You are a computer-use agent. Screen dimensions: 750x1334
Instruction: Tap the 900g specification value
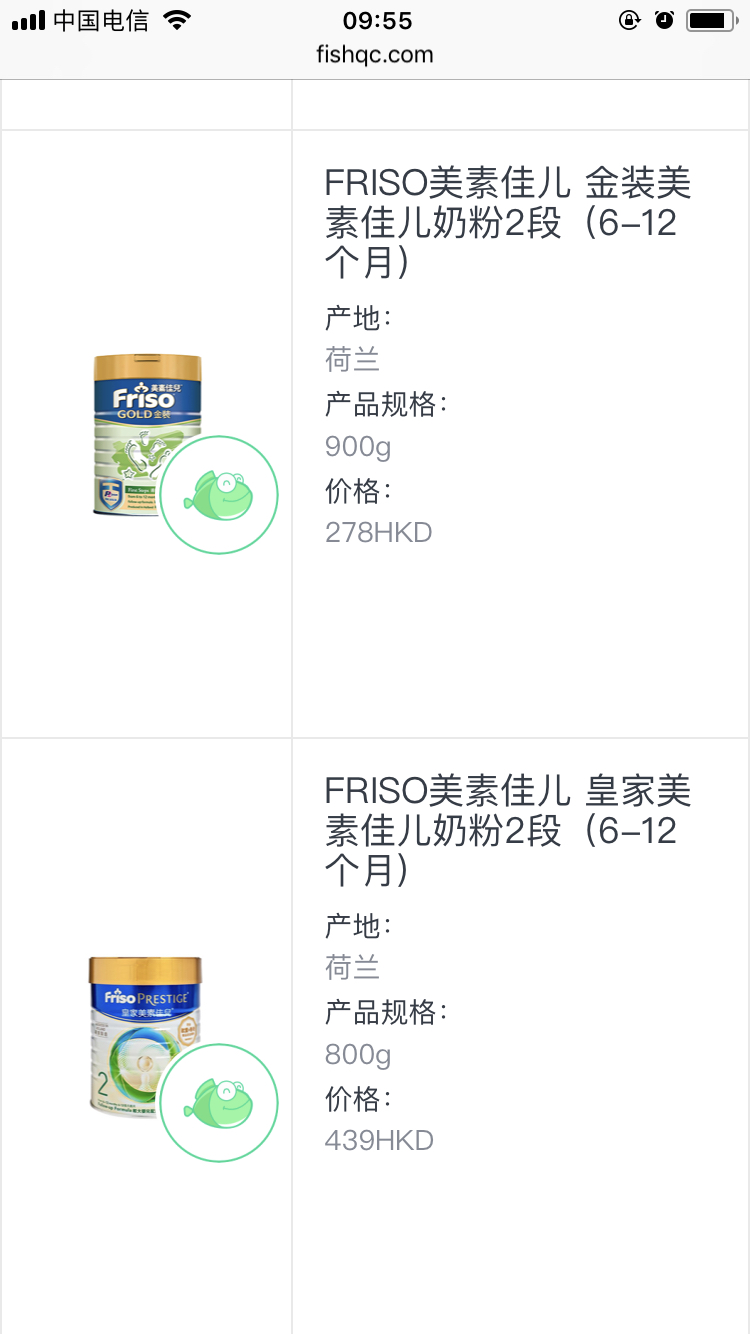coord(357,448)
